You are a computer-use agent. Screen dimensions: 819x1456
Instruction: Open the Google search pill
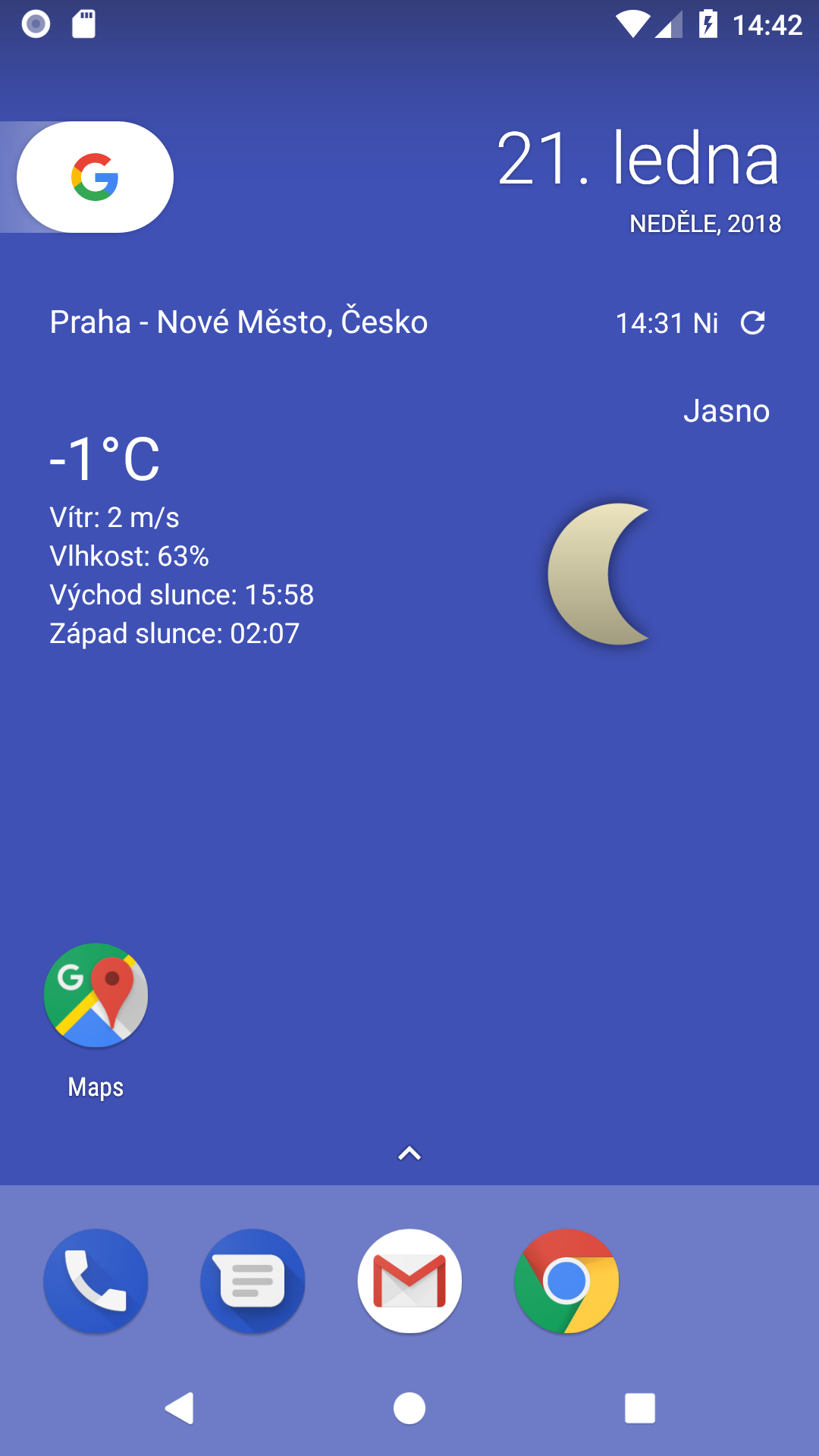coord(95,177)
